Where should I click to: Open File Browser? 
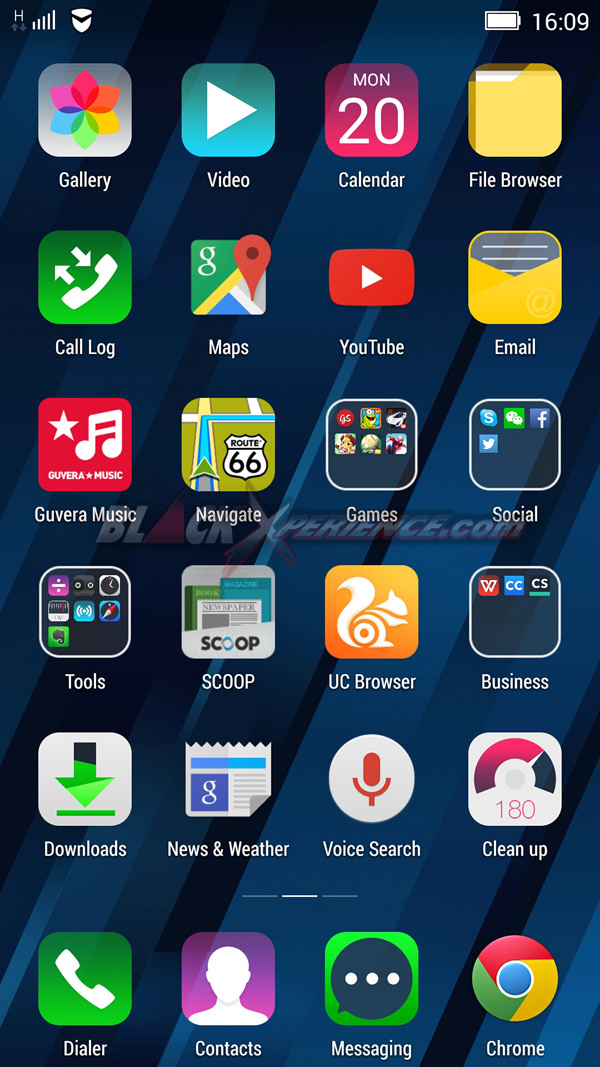tap(515, 110)
